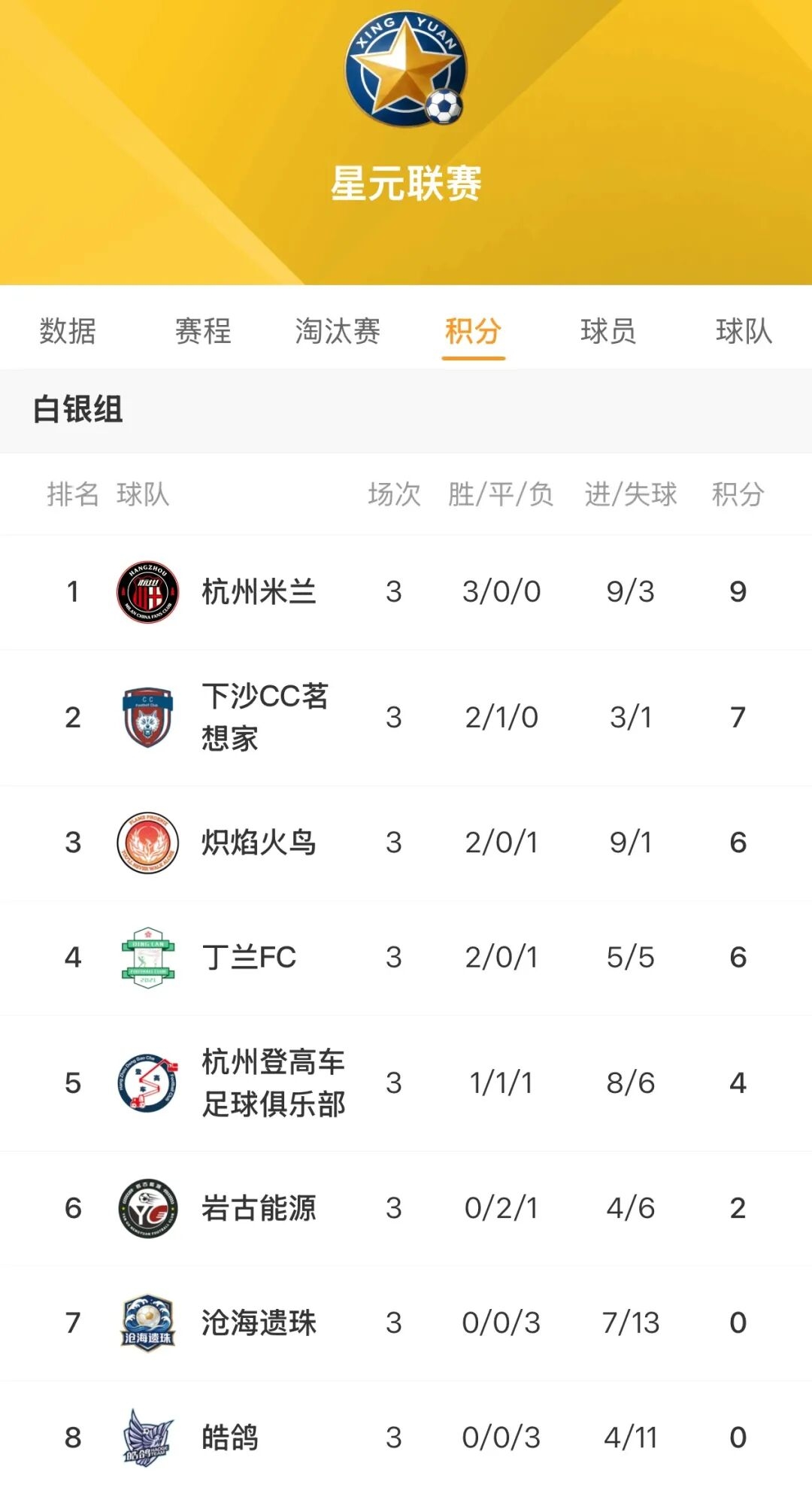Switch to the 数据 tab
Screen dimensions: 812x1494
pos(66,331)
